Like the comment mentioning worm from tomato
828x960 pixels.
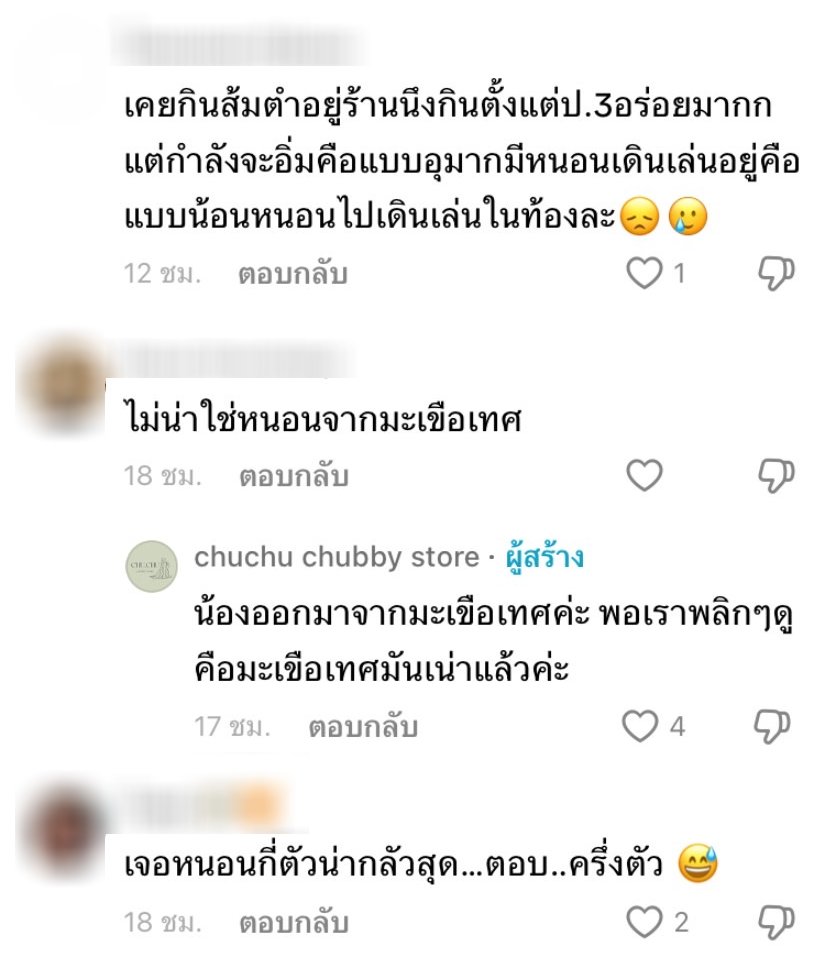click(x=645, y=476)
